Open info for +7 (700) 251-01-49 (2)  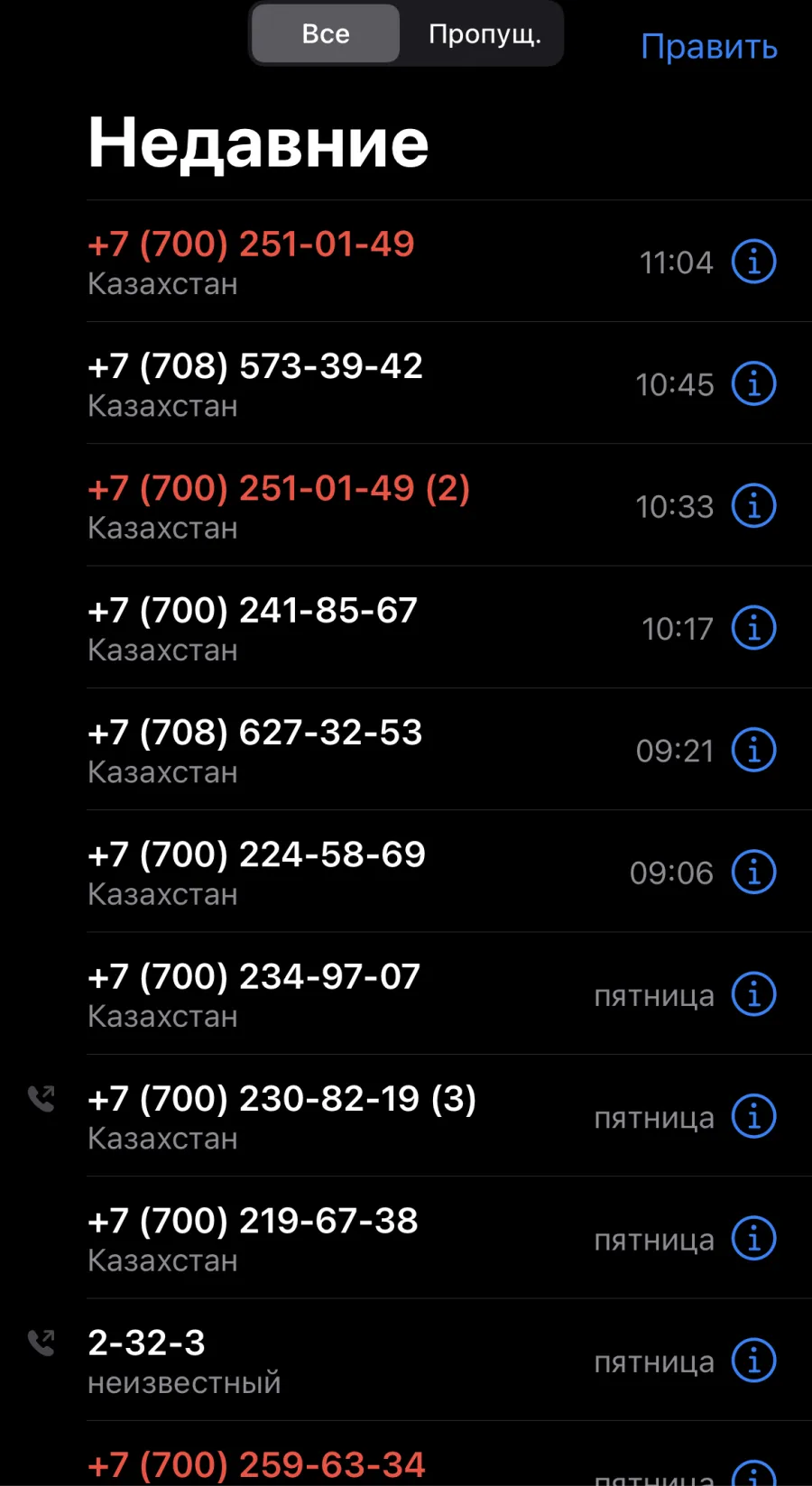(753, 506)
